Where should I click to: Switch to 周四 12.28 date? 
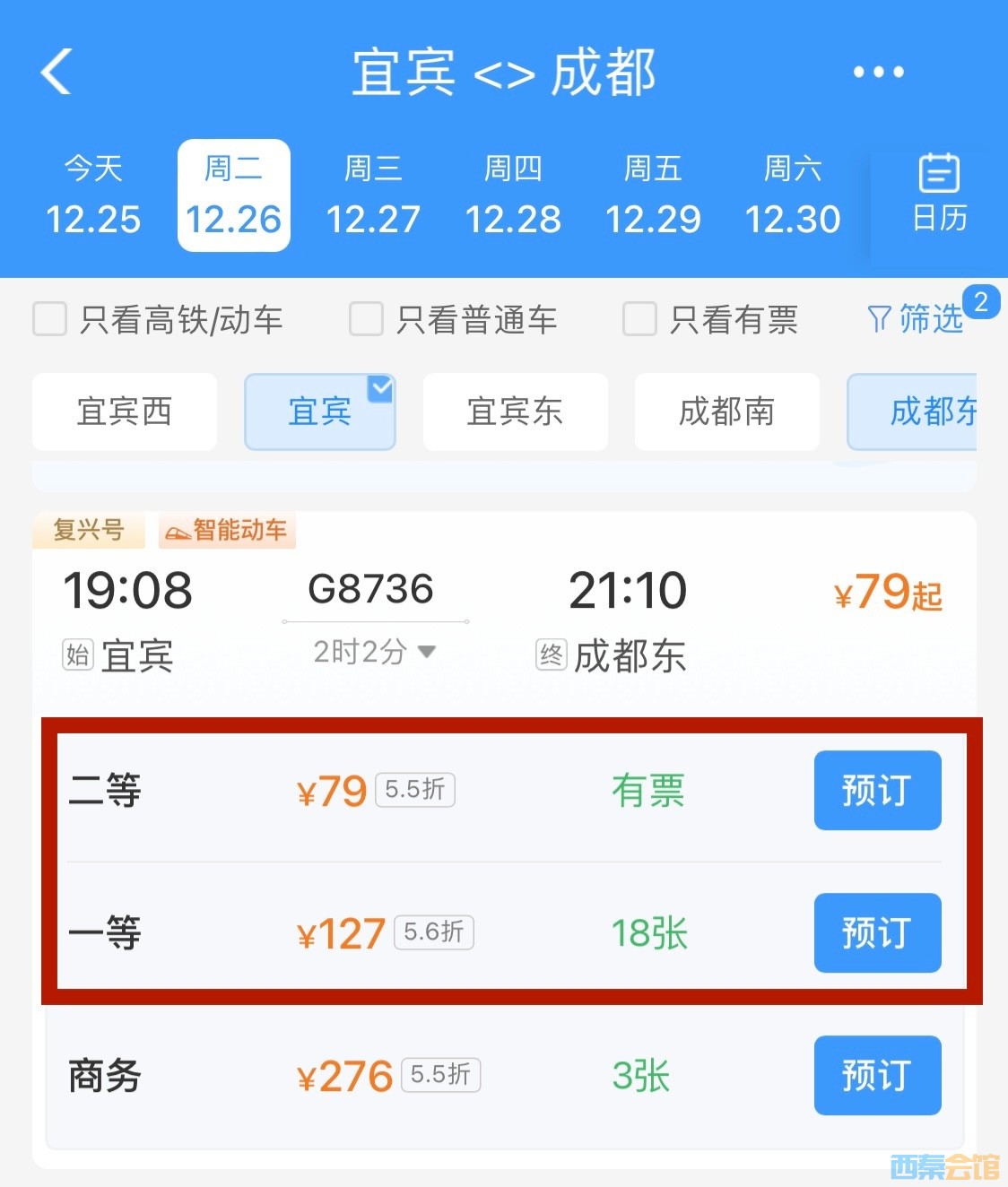513,195
